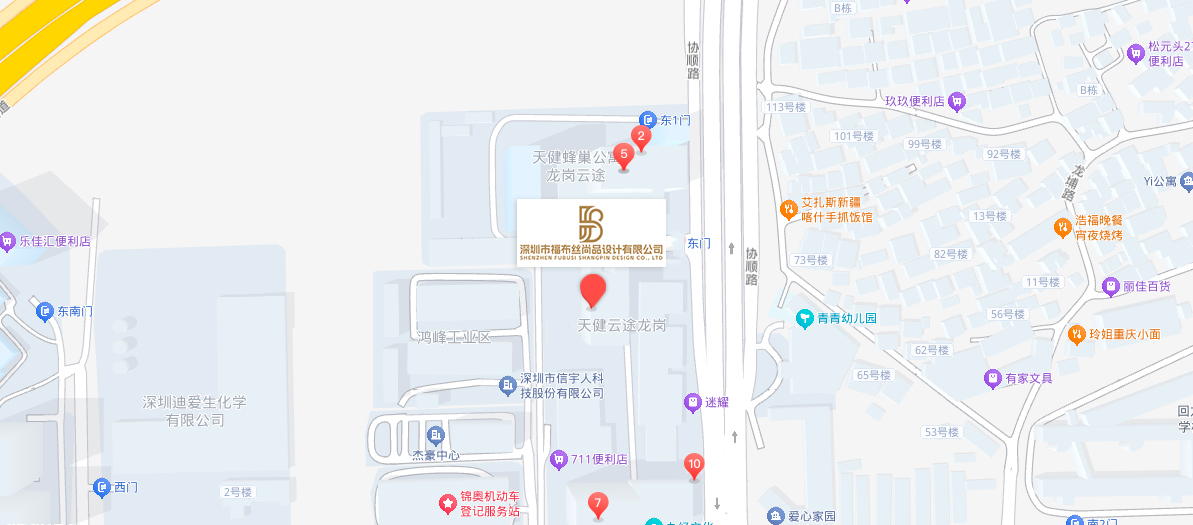Image resolution: width=1193 pixels, height=525 pixels.
Task: Tap the red marker numbered 2
Action: pyautogui.click(x=641, y=138)
